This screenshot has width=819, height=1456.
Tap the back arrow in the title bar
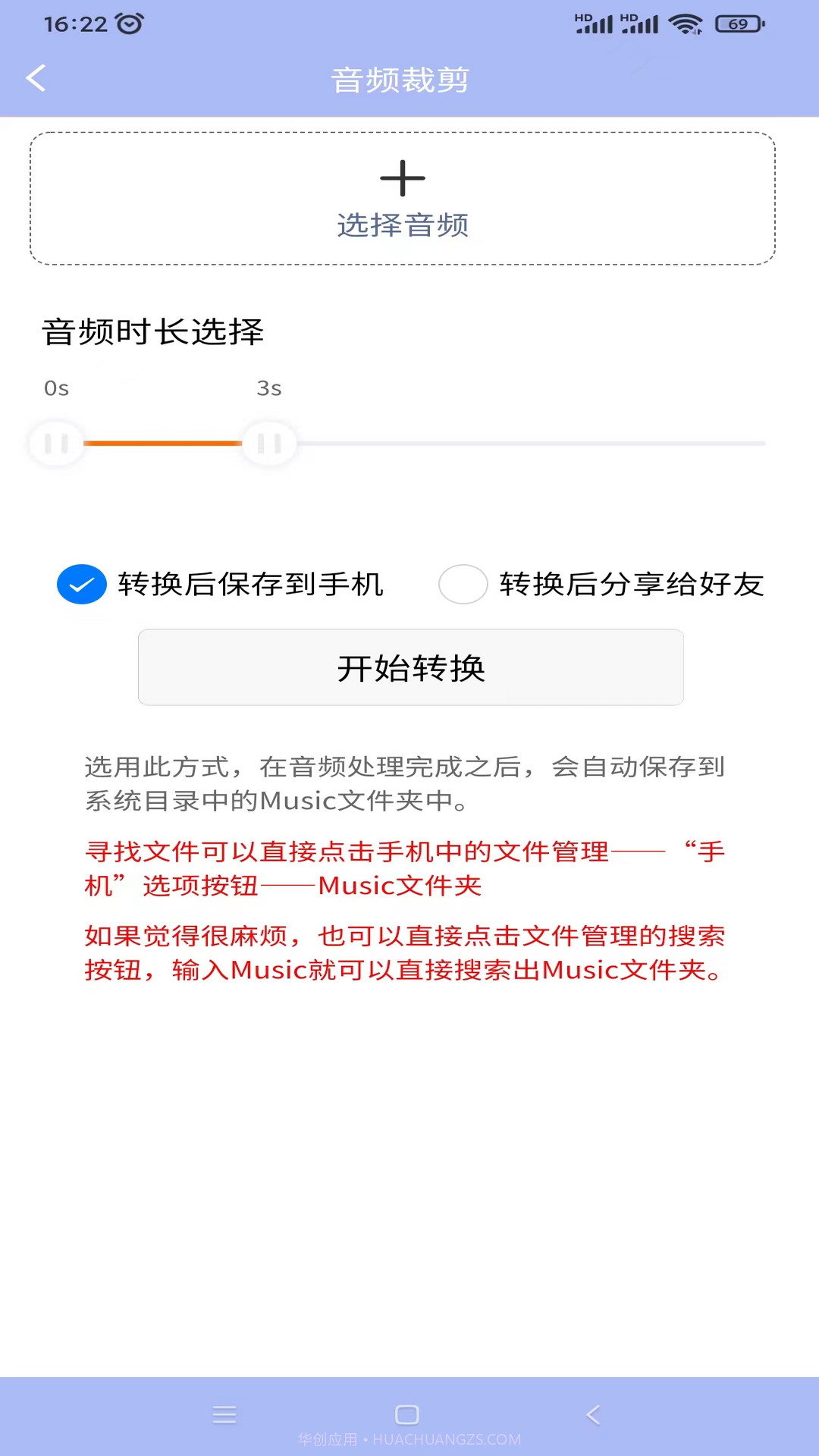point(36,78)
